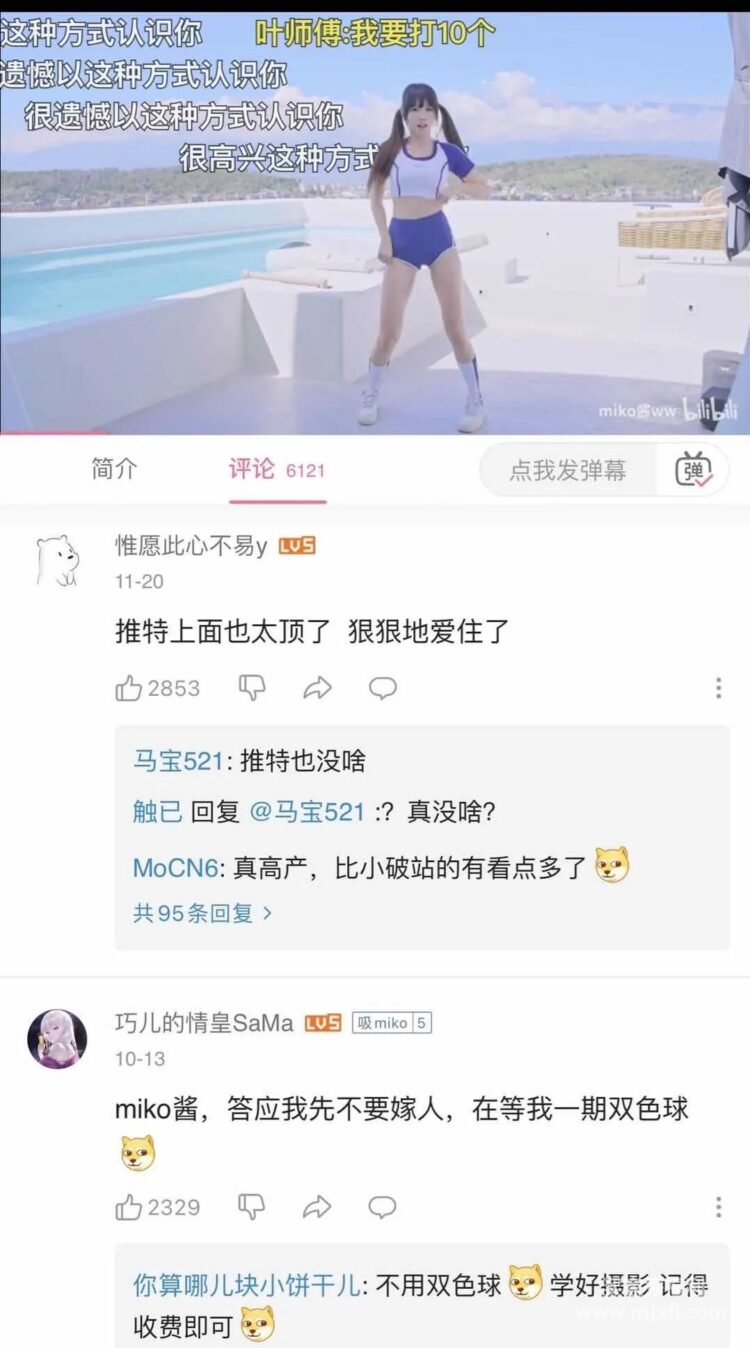
Task: Open more options for 巧儿的情皇SaMa's comment
Action: pos(718,1207)
